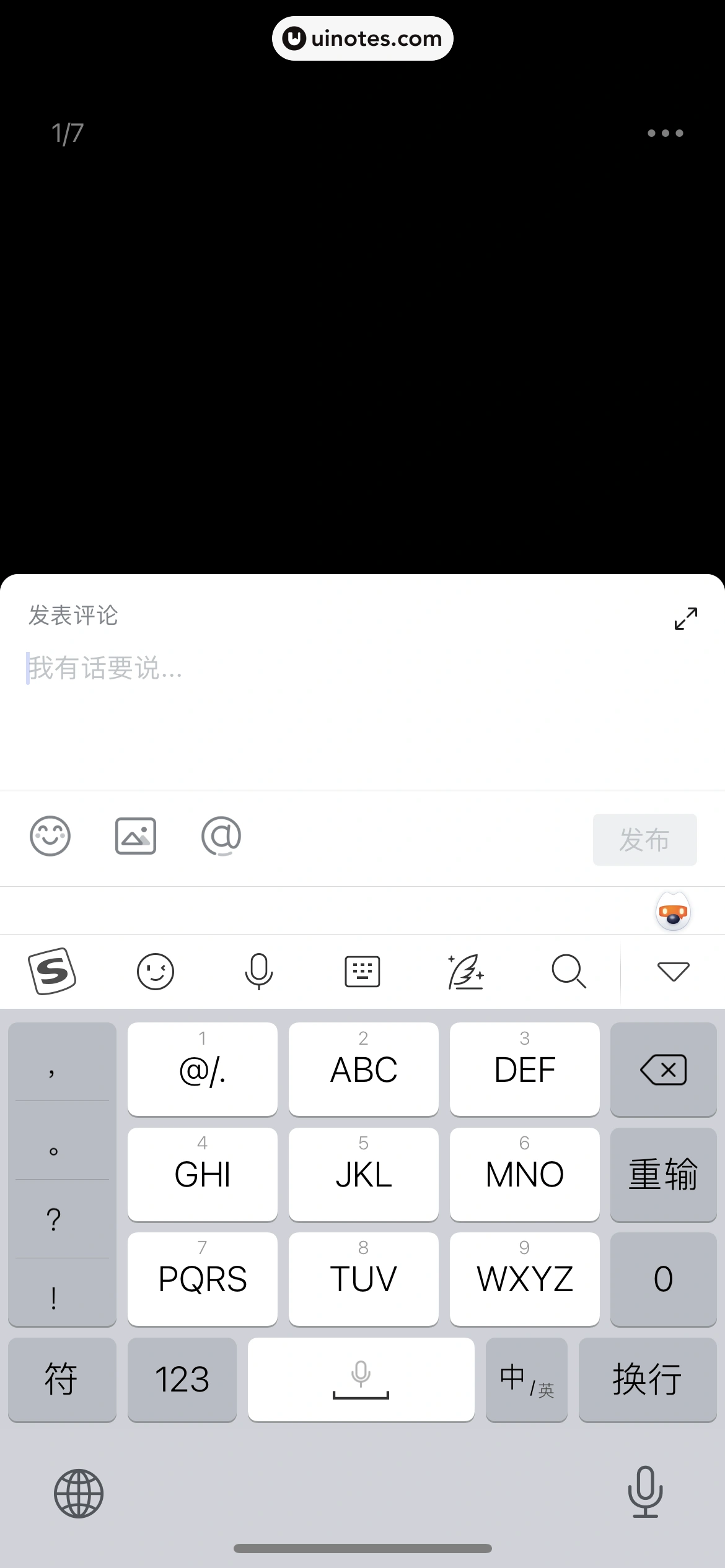Attach an image to the comment
725x1568 pixels.
click(136, 836)
